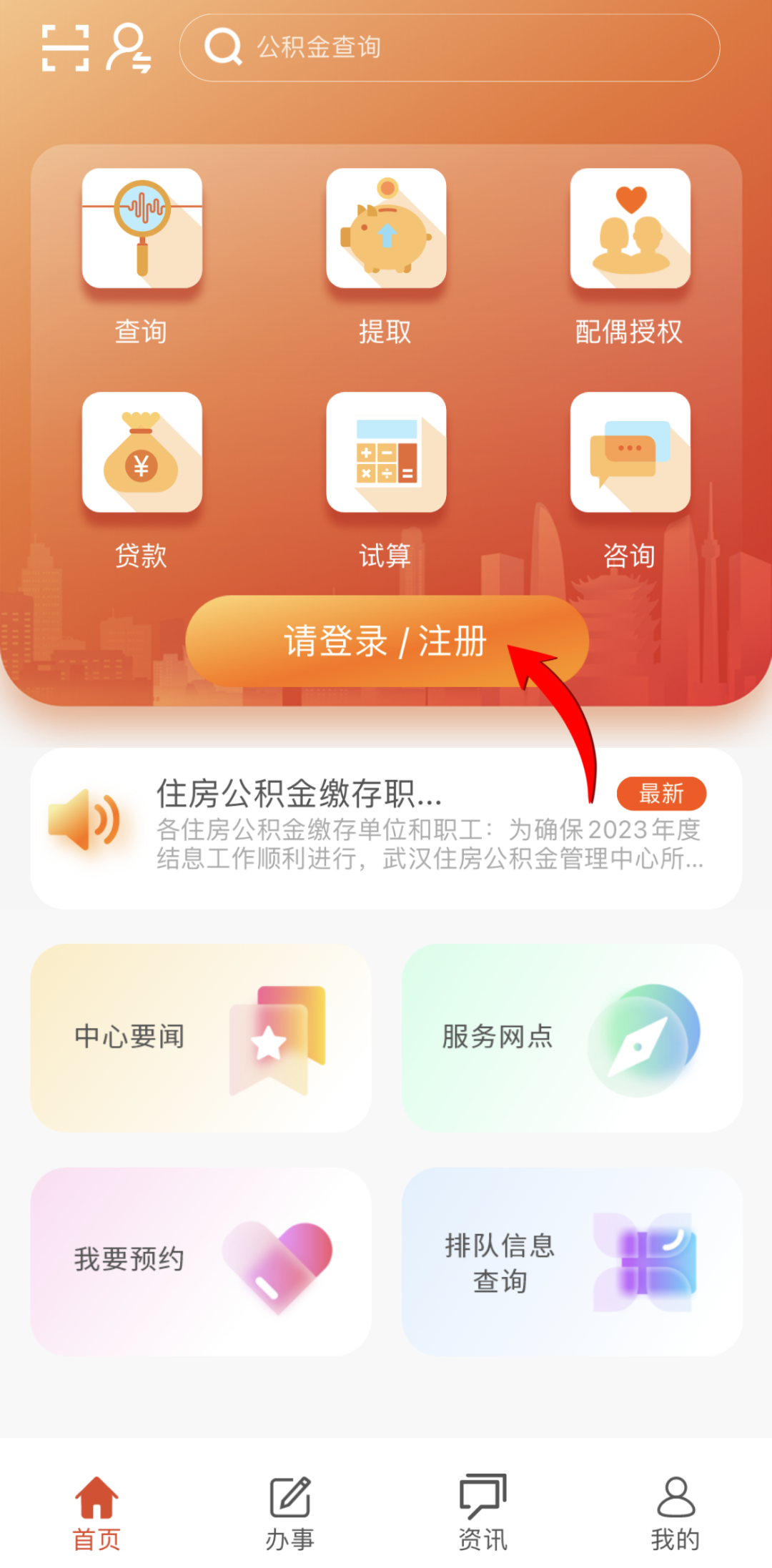772x1568 pixels.
Task: Open 排队信息查询 card
Action: pos(572,1261)
